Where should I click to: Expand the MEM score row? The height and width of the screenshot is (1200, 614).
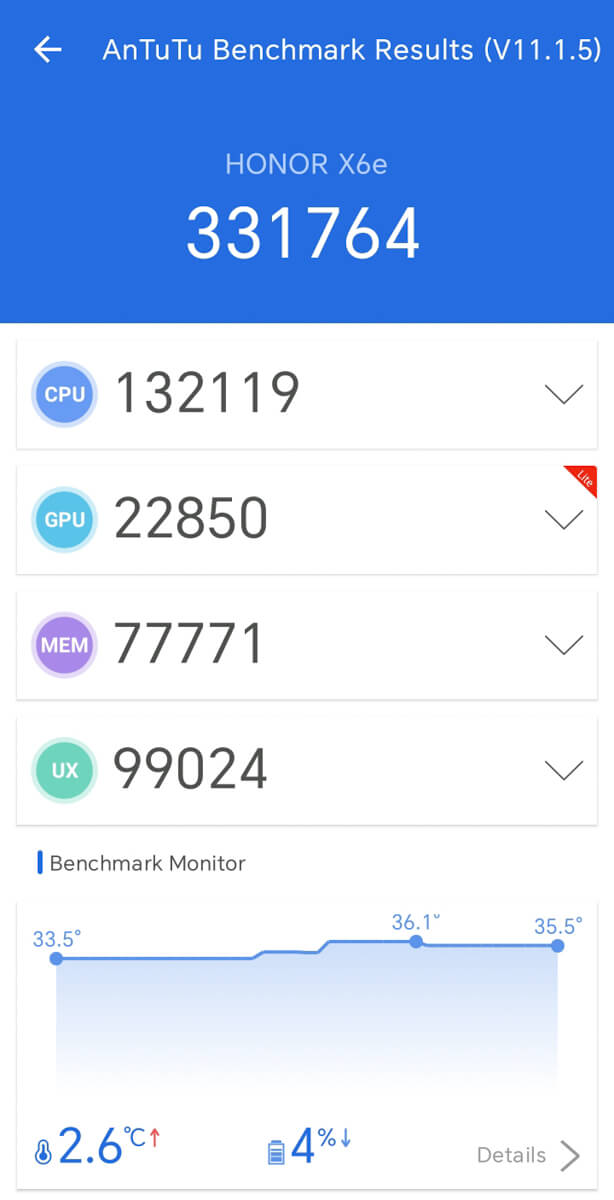click(564, 645)
